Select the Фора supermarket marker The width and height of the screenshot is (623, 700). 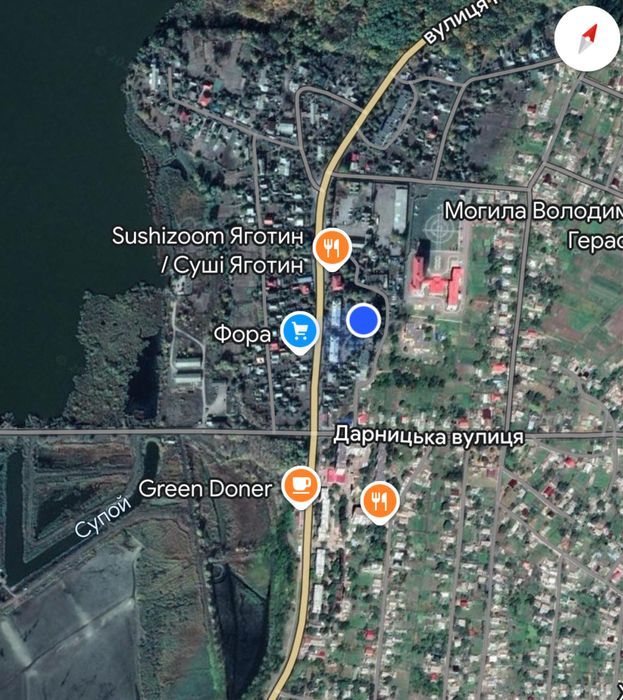pyautogui.click(x=299, y=329)
